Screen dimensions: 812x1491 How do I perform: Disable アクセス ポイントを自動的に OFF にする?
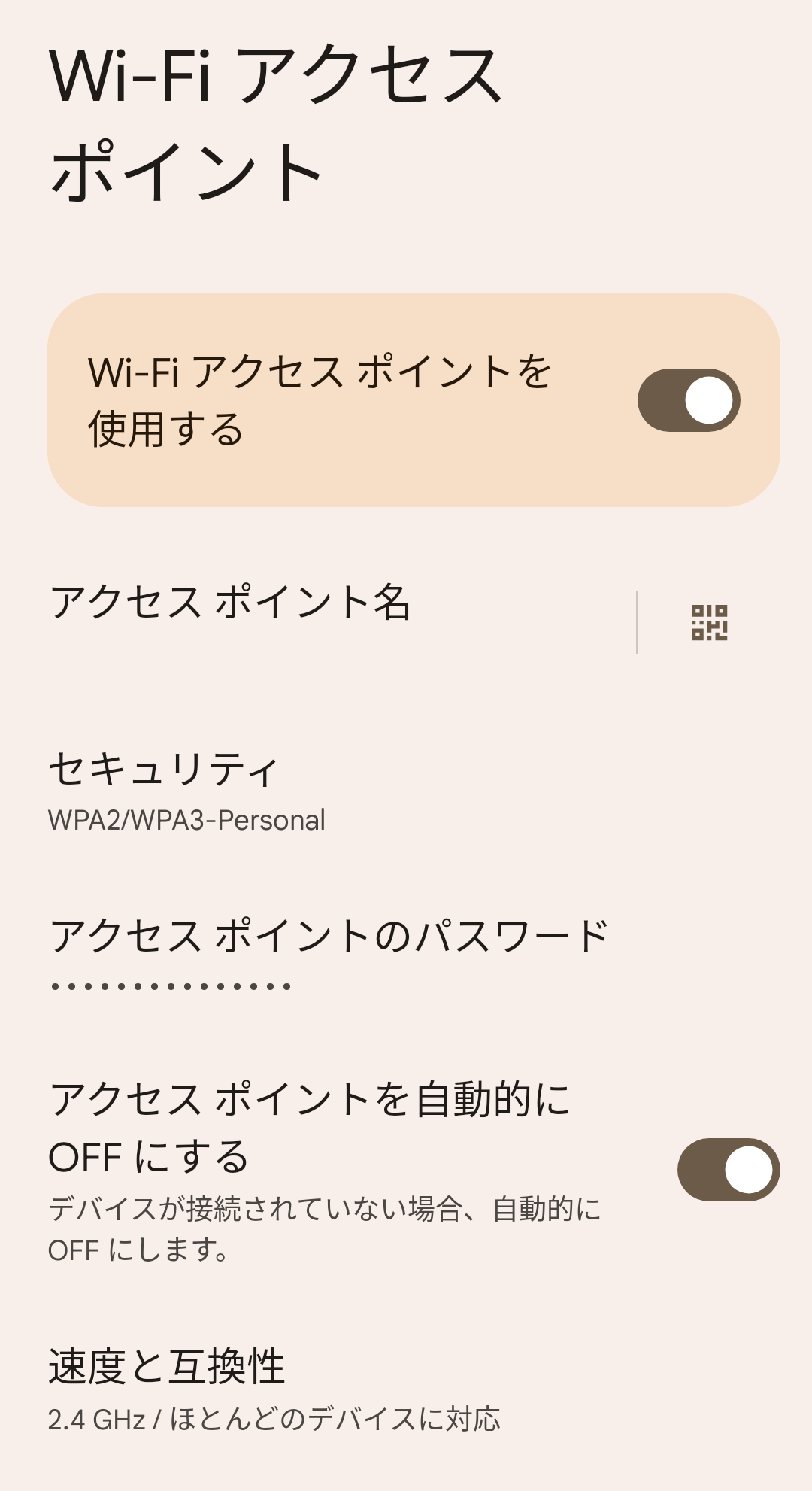(x=729, y=1170)
